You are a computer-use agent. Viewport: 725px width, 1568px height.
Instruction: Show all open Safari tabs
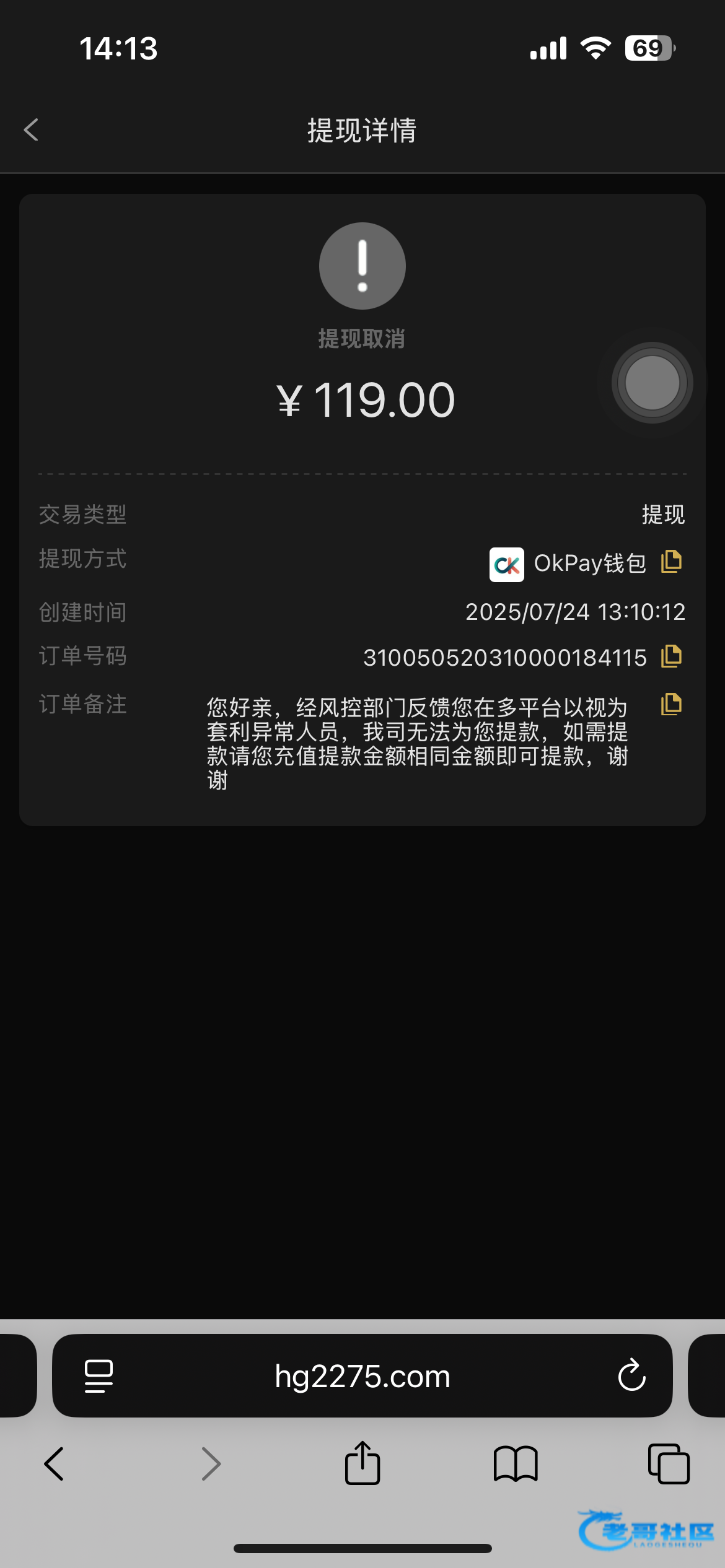coord(669,1464)
